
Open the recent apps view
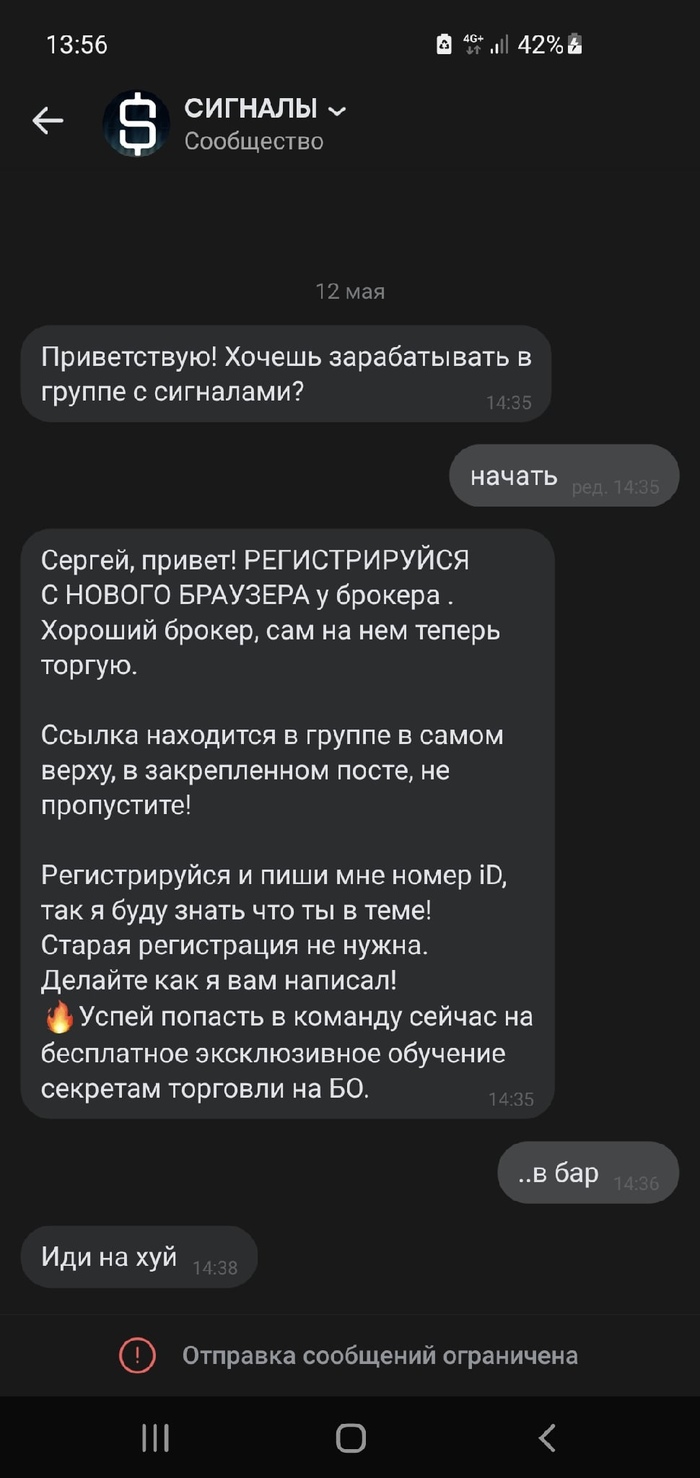tap(155, 1438)
